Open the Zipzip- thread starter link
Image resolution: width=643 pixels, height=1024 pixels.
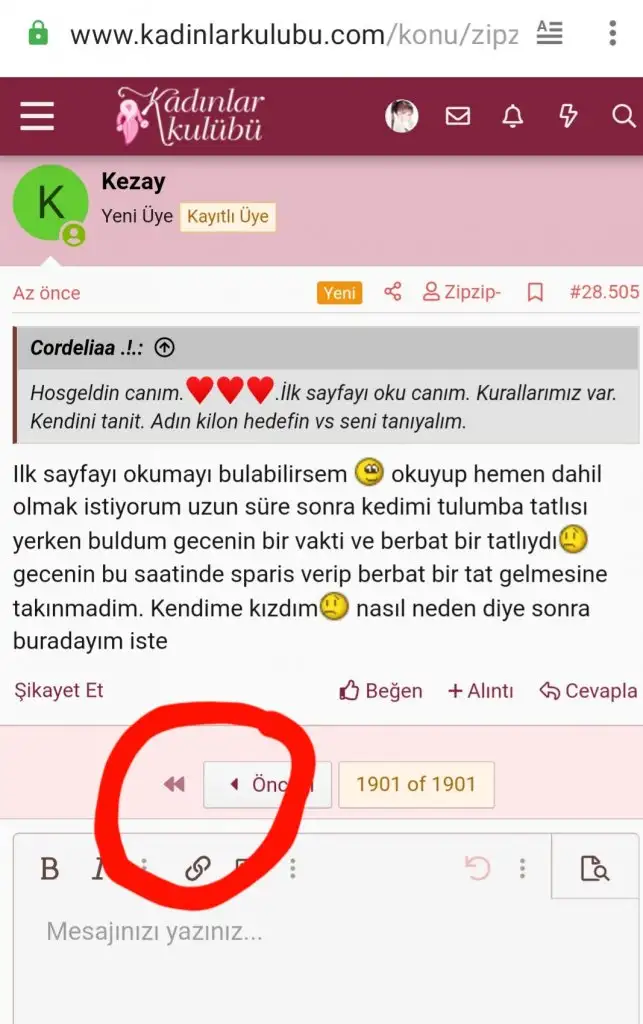click(462, 292)
